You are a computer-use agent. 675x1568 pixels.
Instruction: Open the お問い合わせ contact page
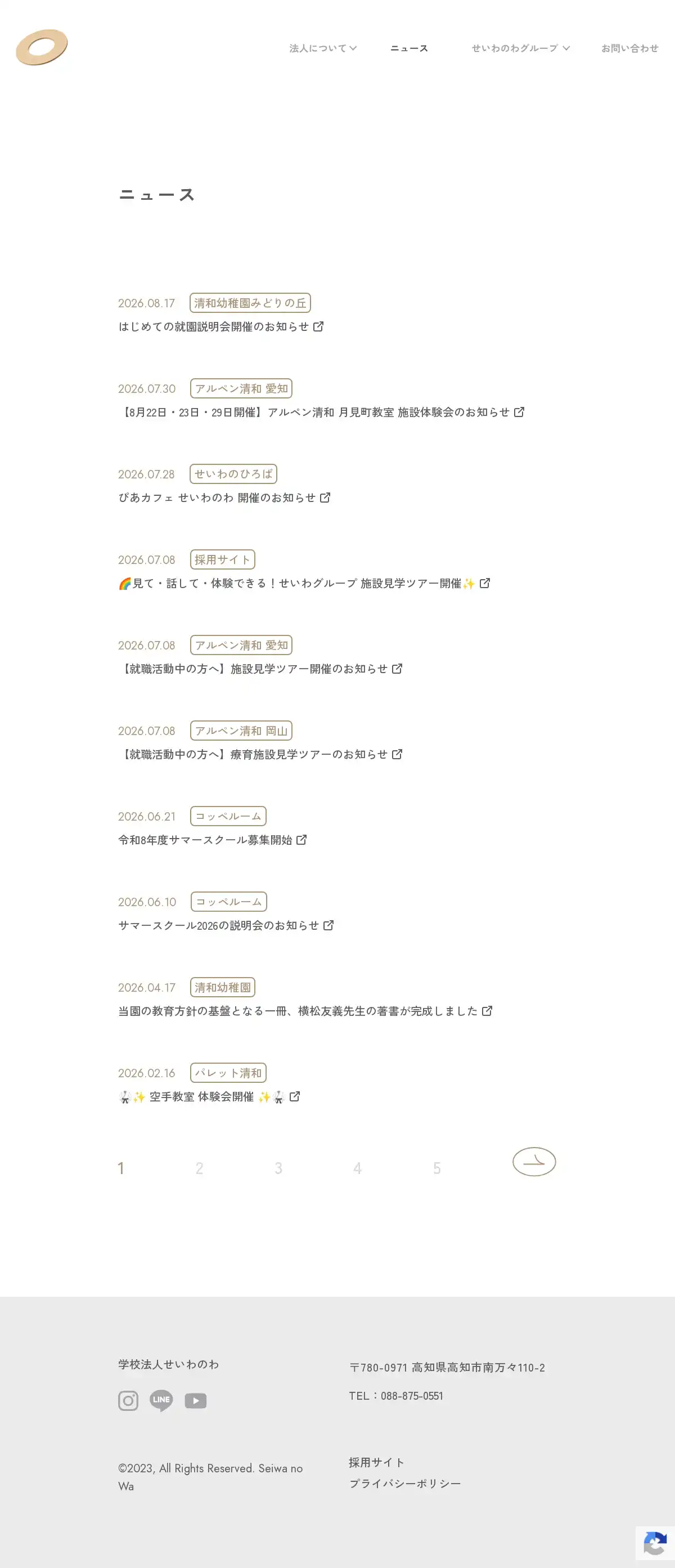(x=629, y=48)
